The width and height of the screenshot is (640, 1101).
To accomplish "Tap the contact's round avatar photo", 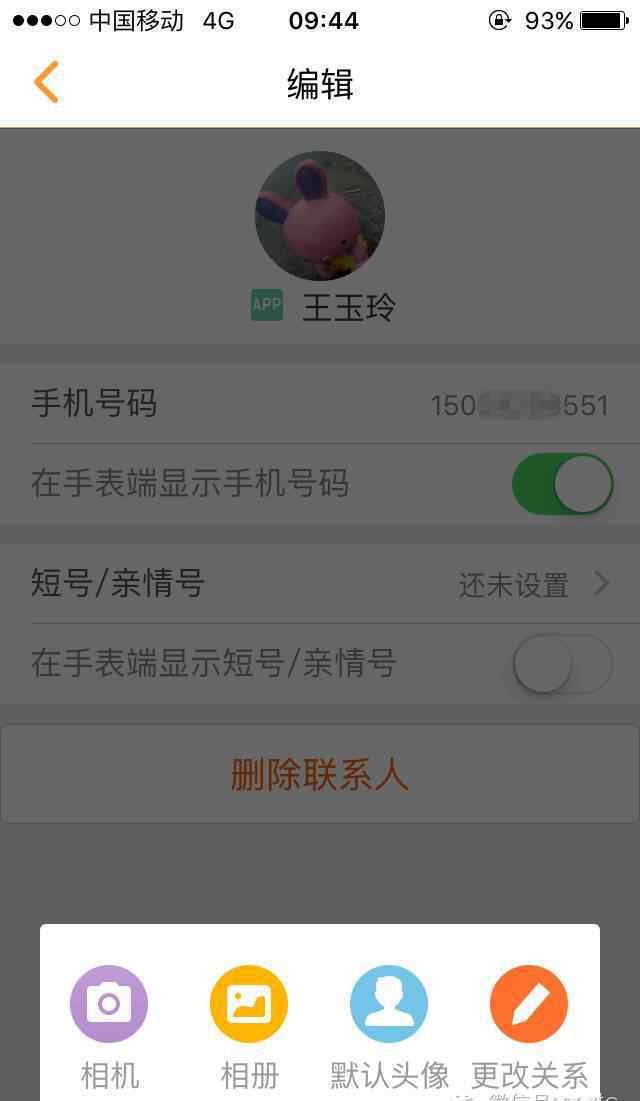I will coord(320,216).
